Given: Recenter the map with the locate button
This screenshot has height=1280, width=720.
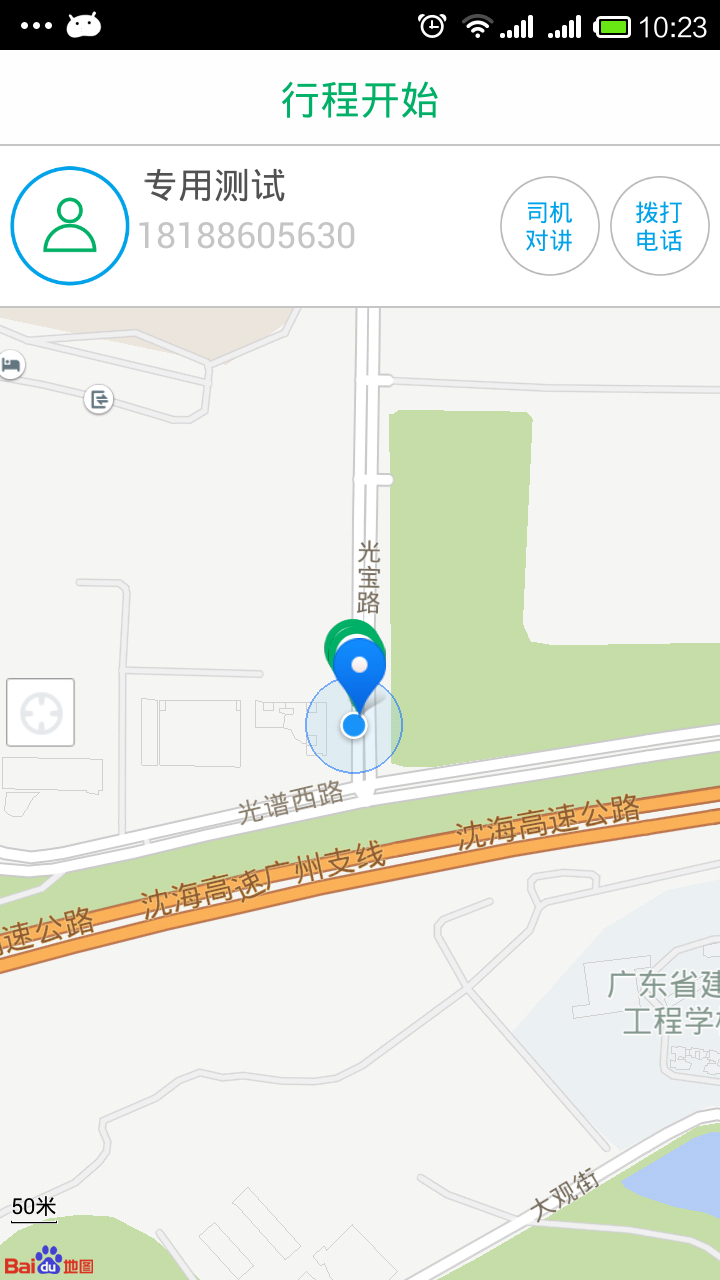Looking at the screenshot, I should (41, 712).
